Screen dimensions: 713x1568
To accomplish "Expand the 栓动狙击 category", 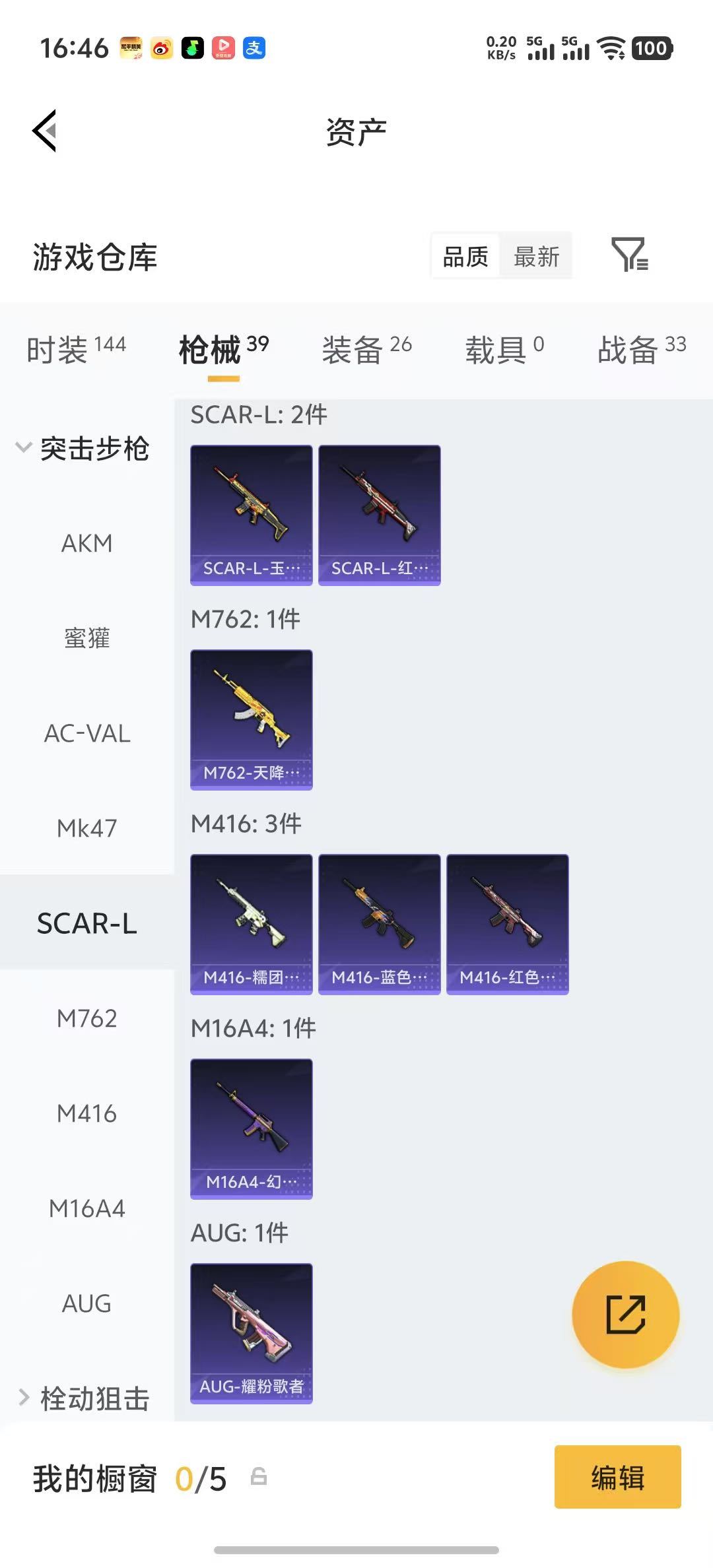I will point(92,1398).
